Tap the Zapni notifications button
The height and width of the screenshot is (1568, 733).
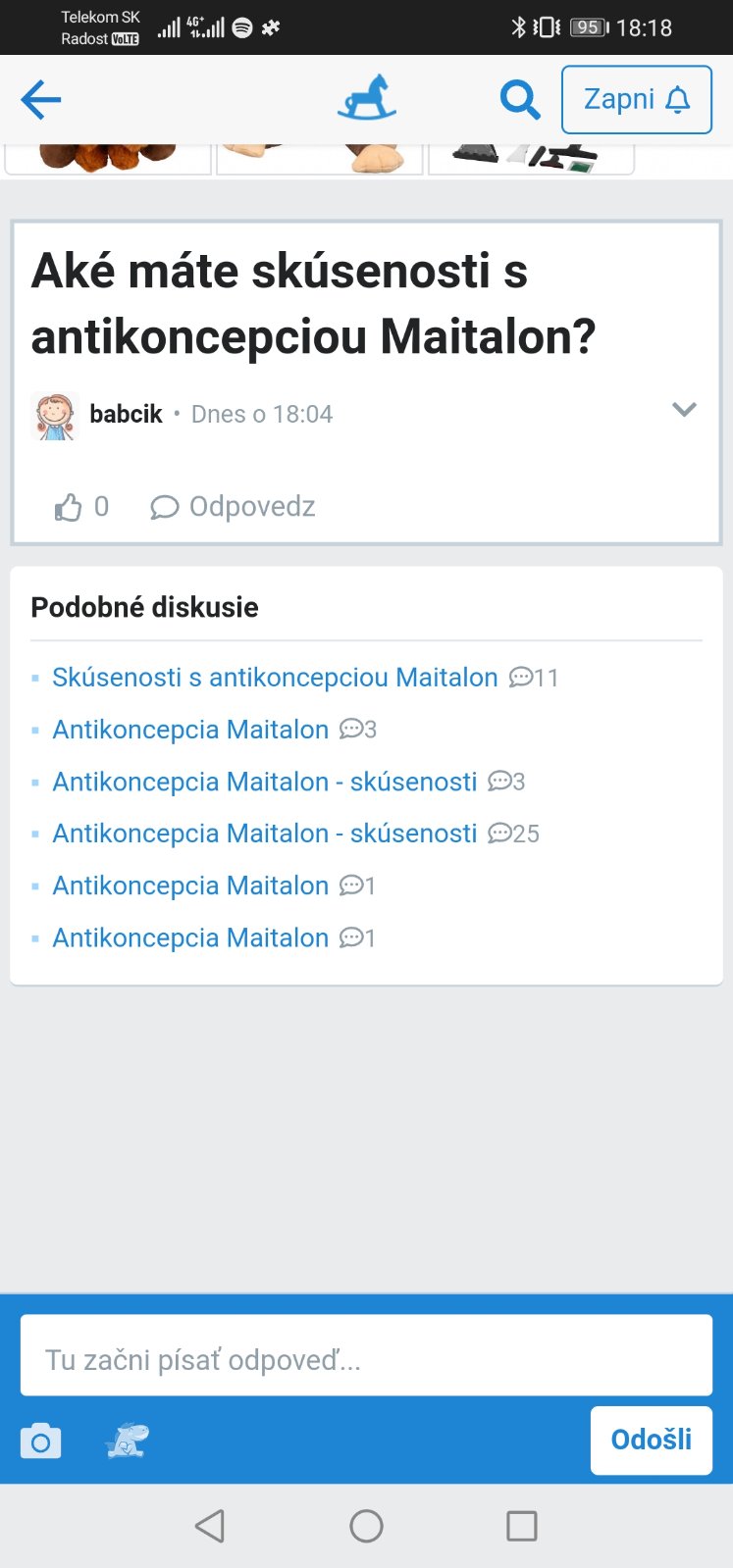point(636,99)
